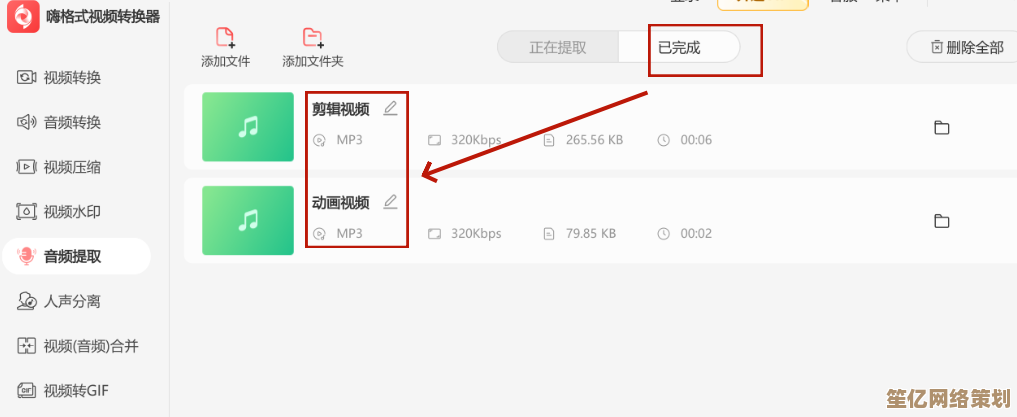The image size is (1017, 417).
Task: Switch to the 正在提取 tab
Action: point(558,47)
